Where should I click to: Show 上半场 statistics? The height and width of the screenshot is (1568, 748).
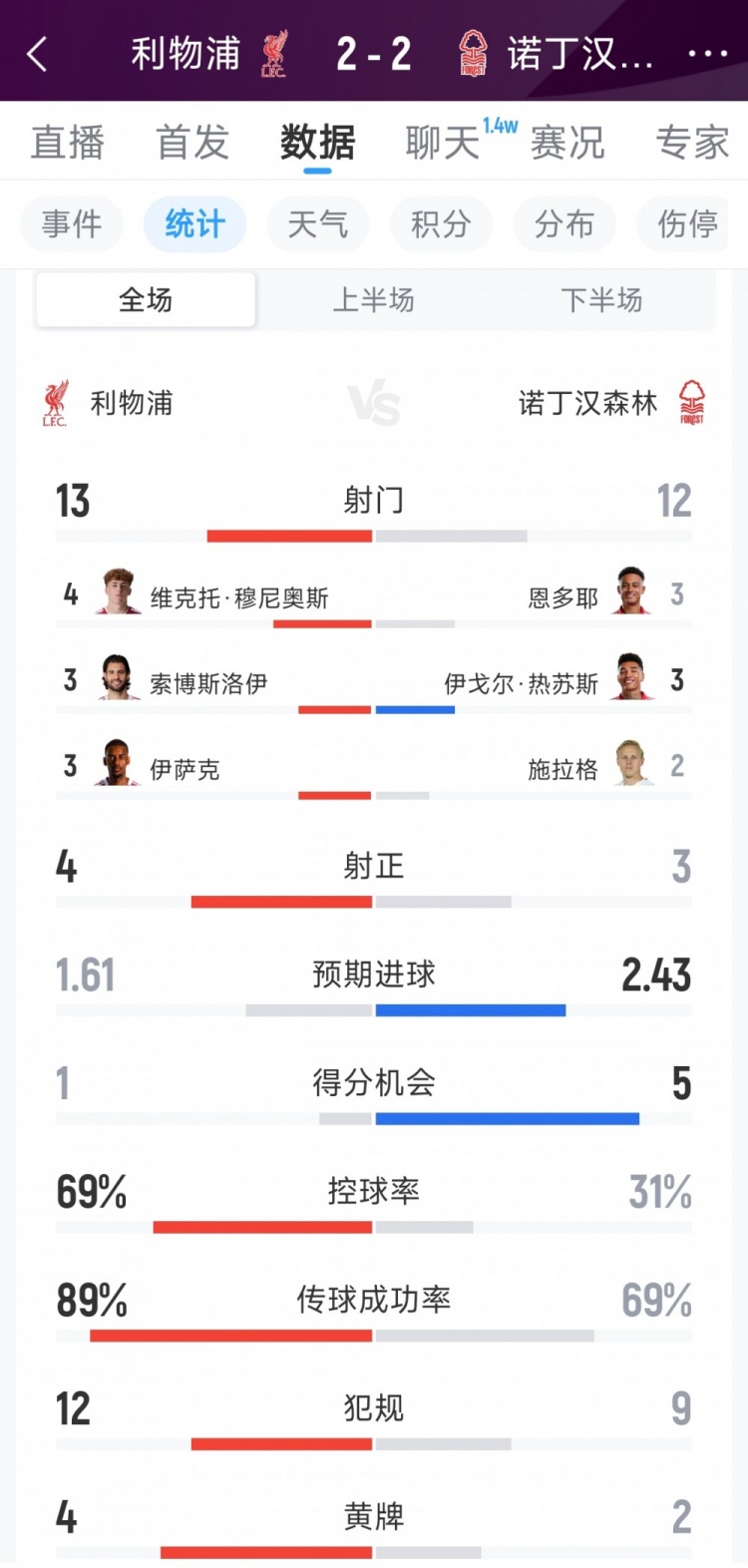[373, 299]
